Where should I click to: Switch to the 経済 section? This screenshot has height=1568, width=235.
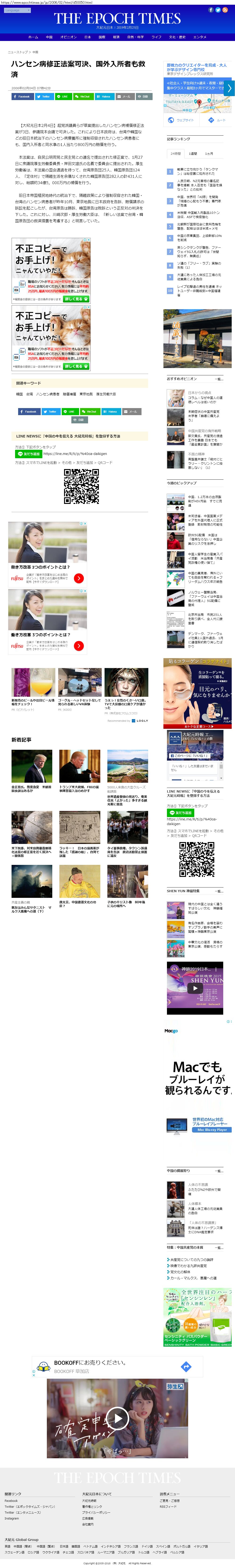116,36
